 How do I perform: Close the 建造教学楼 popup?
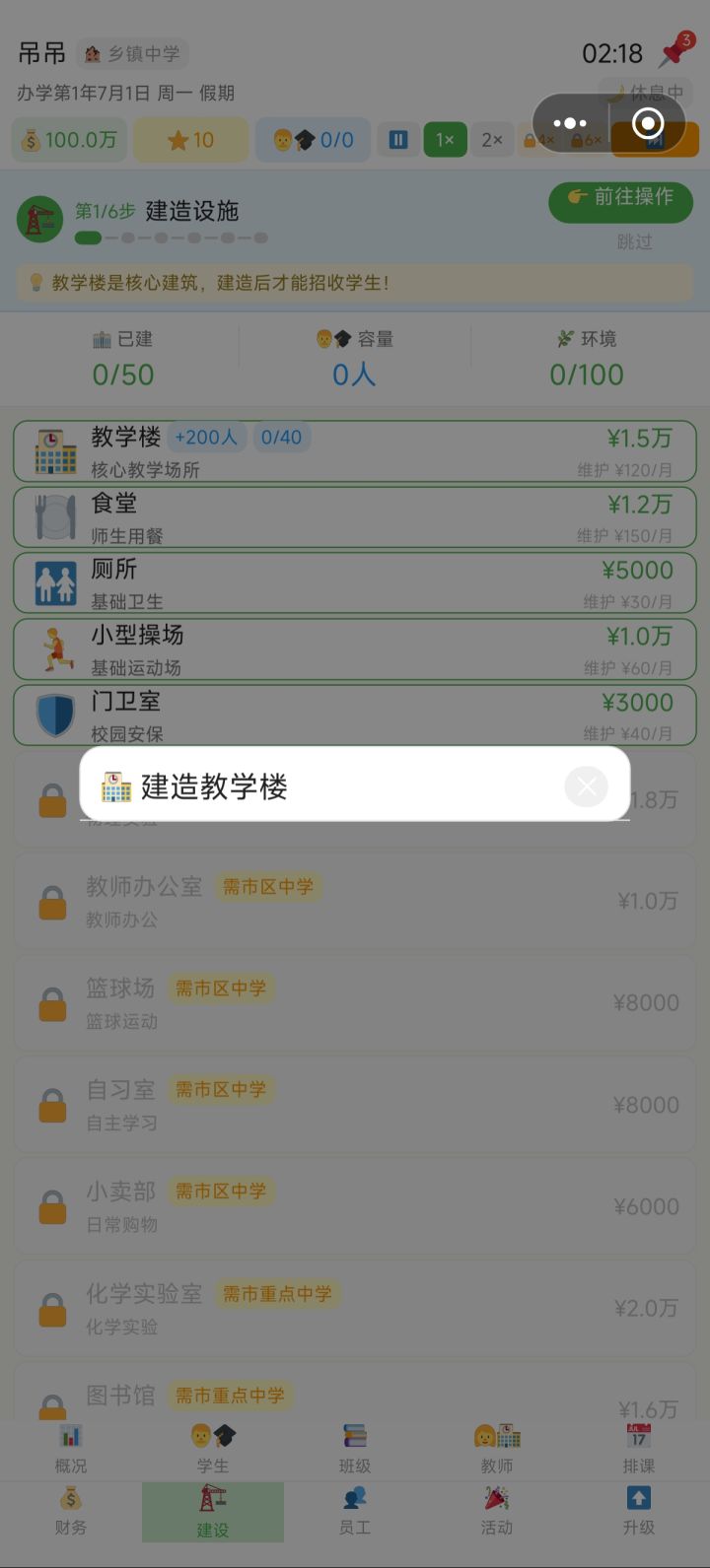click(x=587, y=786)
